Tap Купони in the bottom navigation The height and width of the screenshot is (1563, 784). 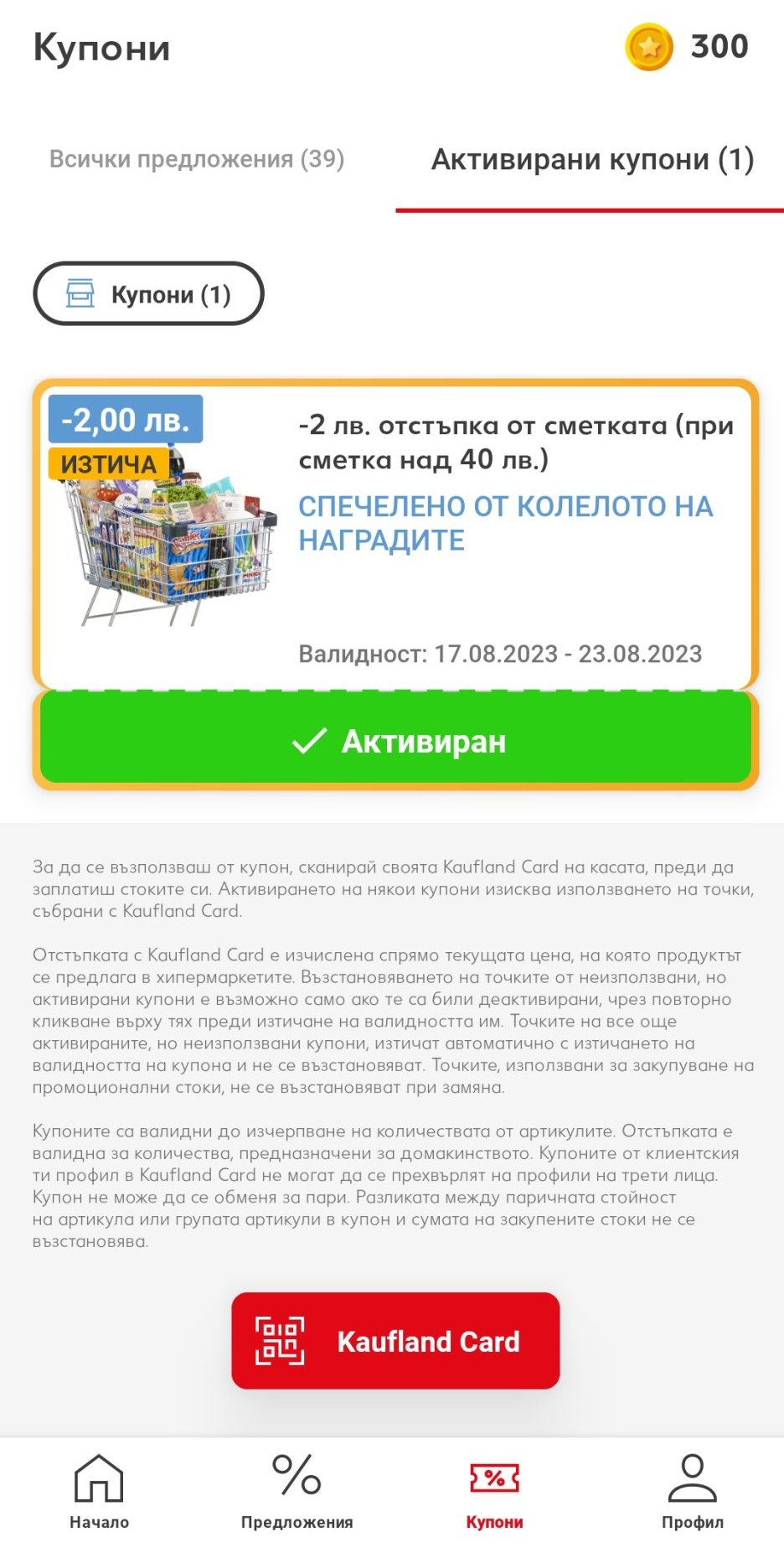(x=494, y=1492)
